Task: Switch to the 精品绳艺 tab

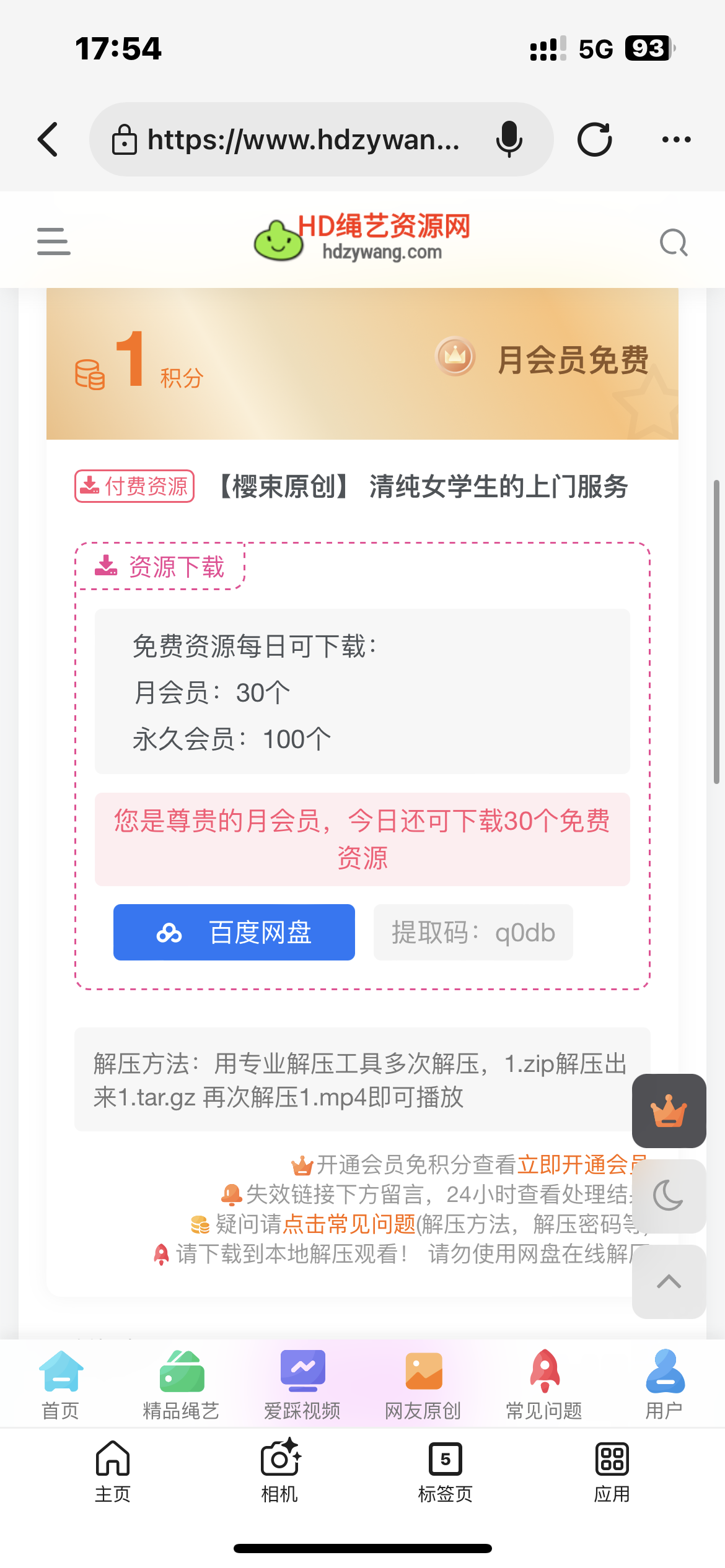Action: pyautogui.click(x=181, y=1385)
